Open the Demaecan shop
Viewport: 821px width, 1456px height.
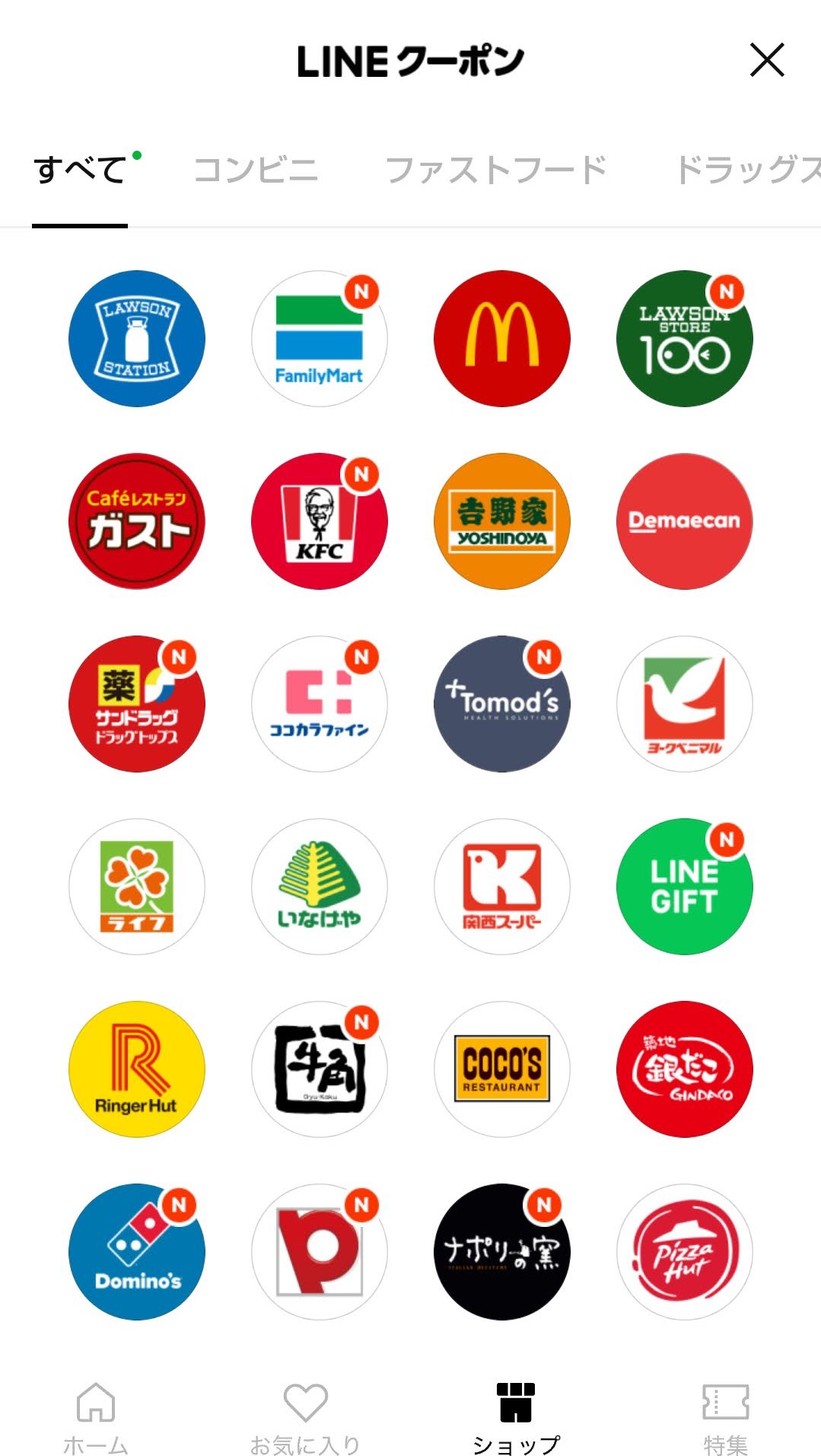pos(685,521)
